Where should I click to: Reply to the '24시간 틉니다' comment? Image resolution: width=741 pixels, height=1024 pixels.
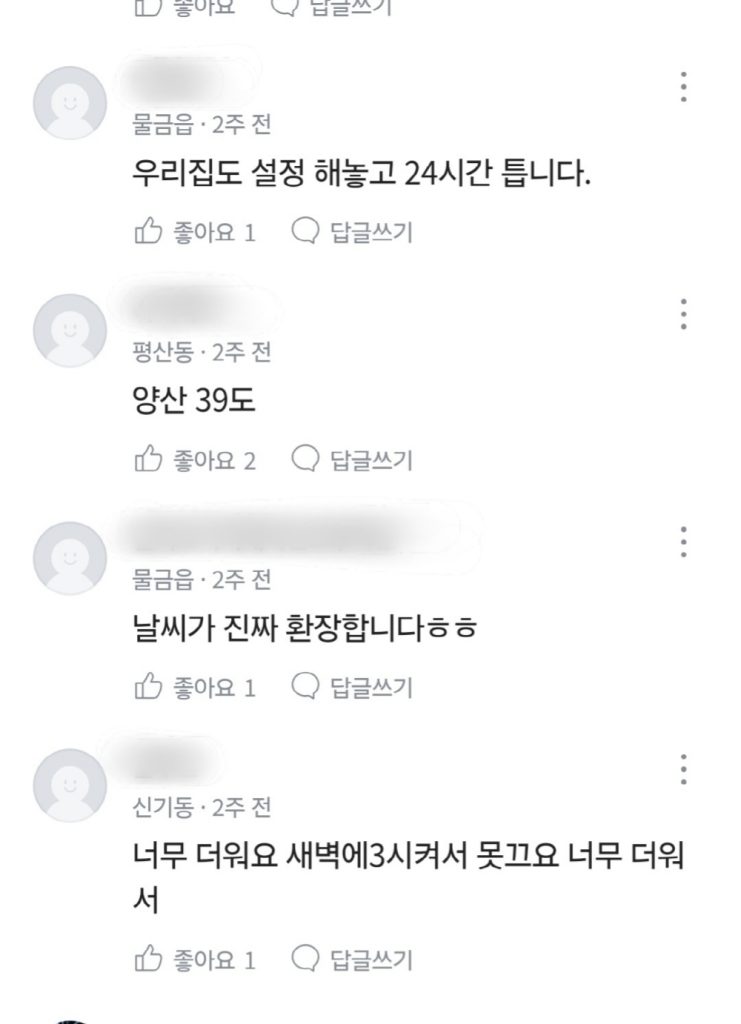click(x=352, y=233)
